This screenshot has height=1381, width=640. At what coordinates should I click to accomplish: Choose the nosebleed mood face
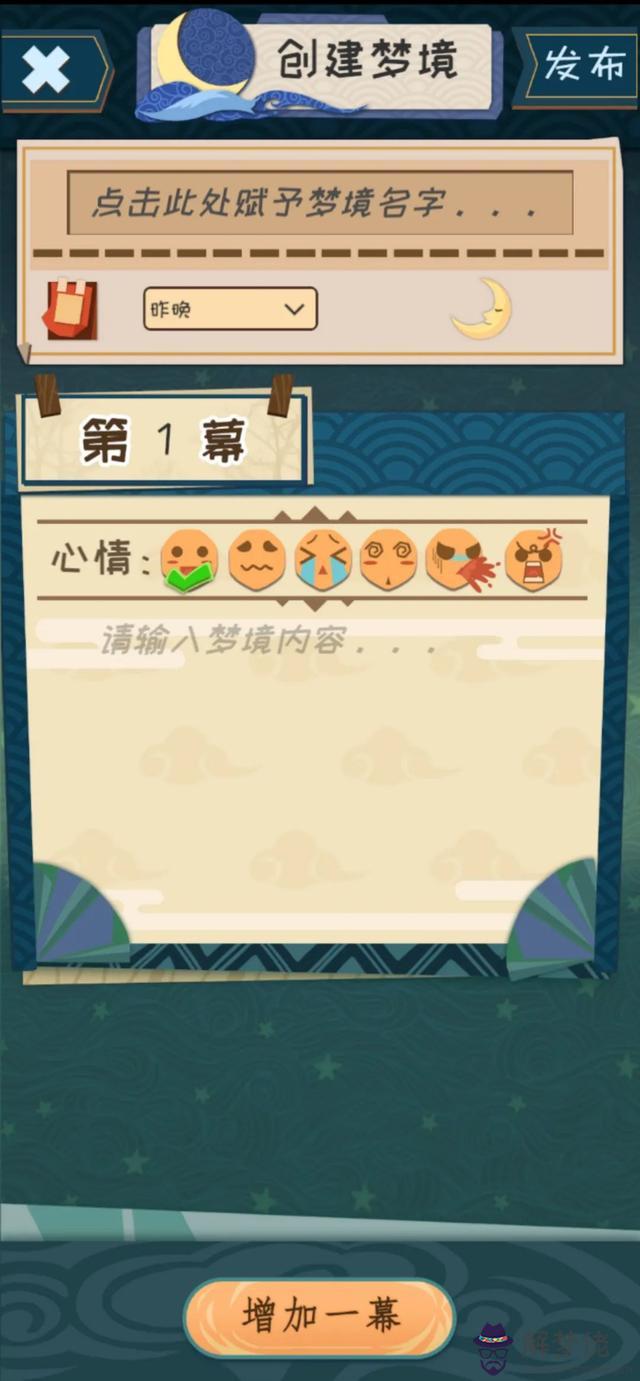[455, 559]
